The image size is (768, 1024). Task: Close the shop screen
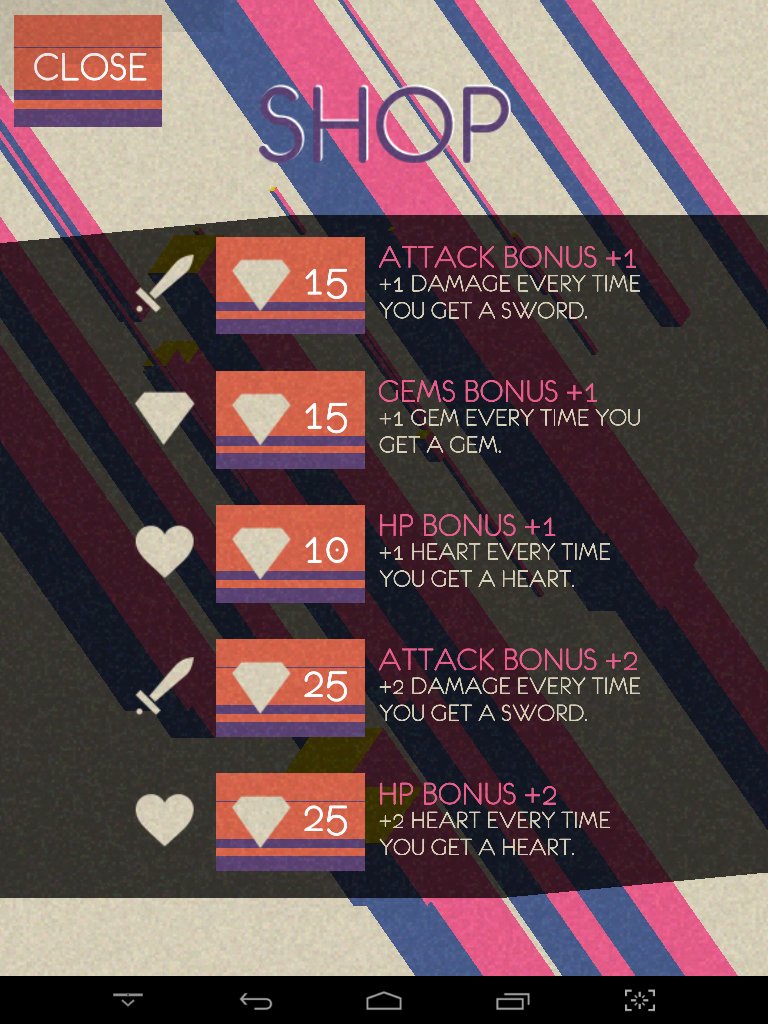88,69
